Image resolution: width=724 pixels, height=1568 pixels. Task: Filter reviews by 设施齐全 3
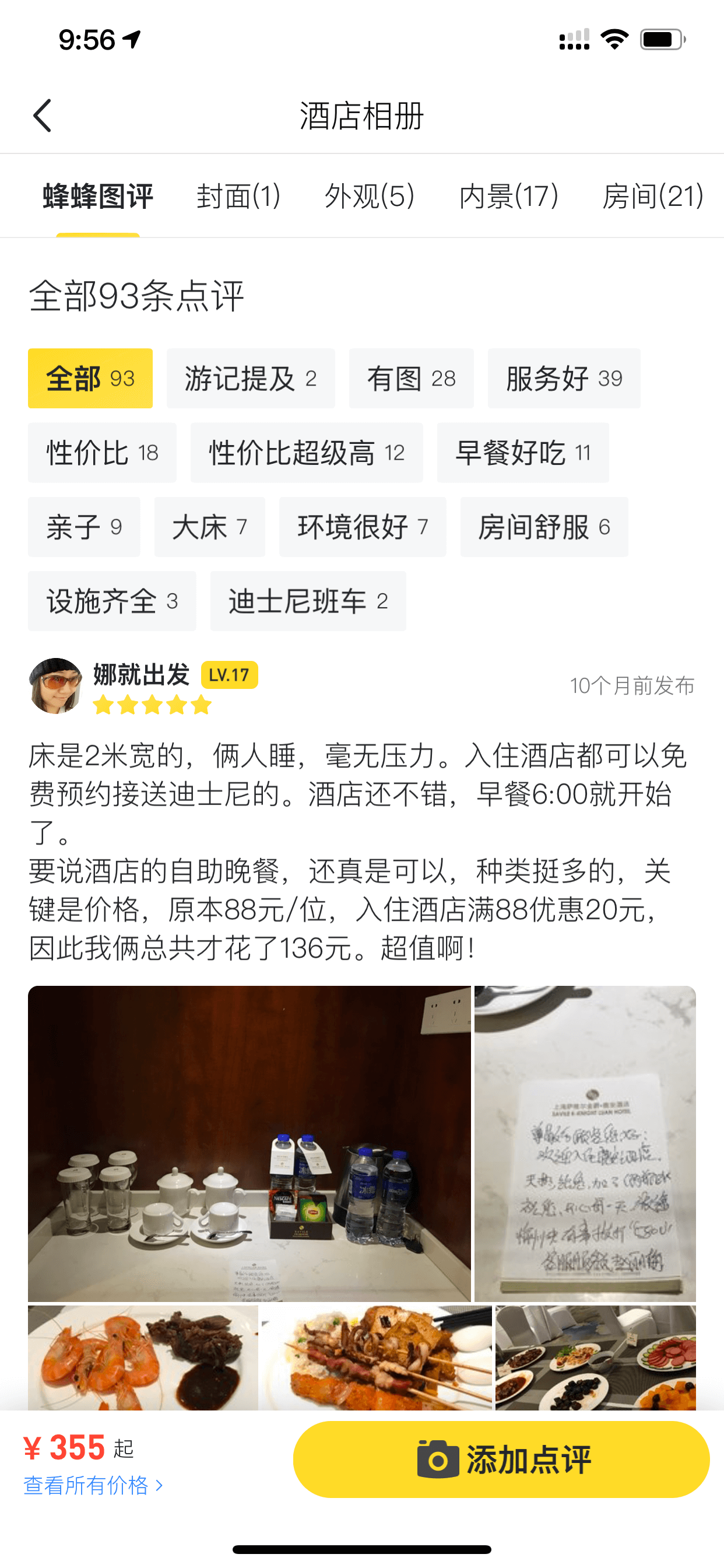click(112, 601)
